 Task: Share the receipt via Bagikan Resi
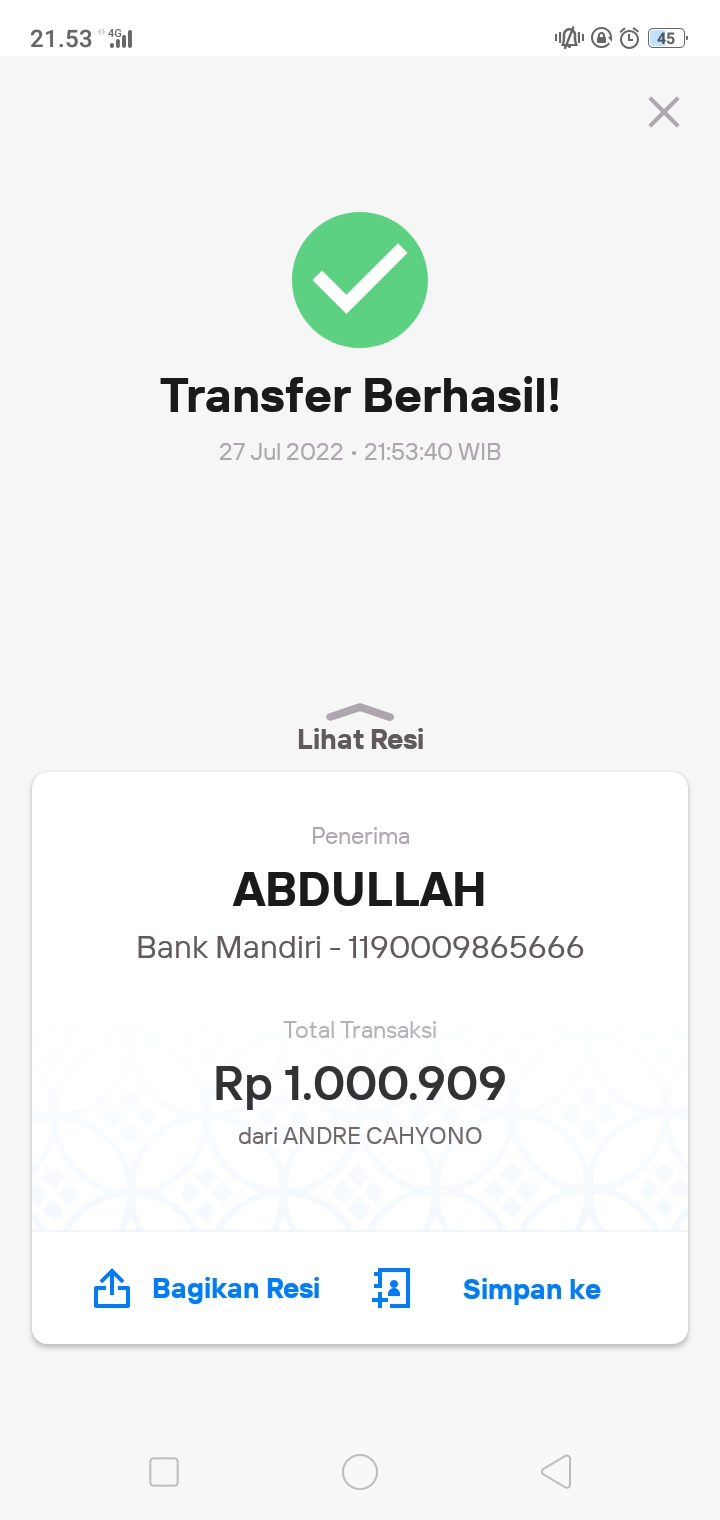208,1288
